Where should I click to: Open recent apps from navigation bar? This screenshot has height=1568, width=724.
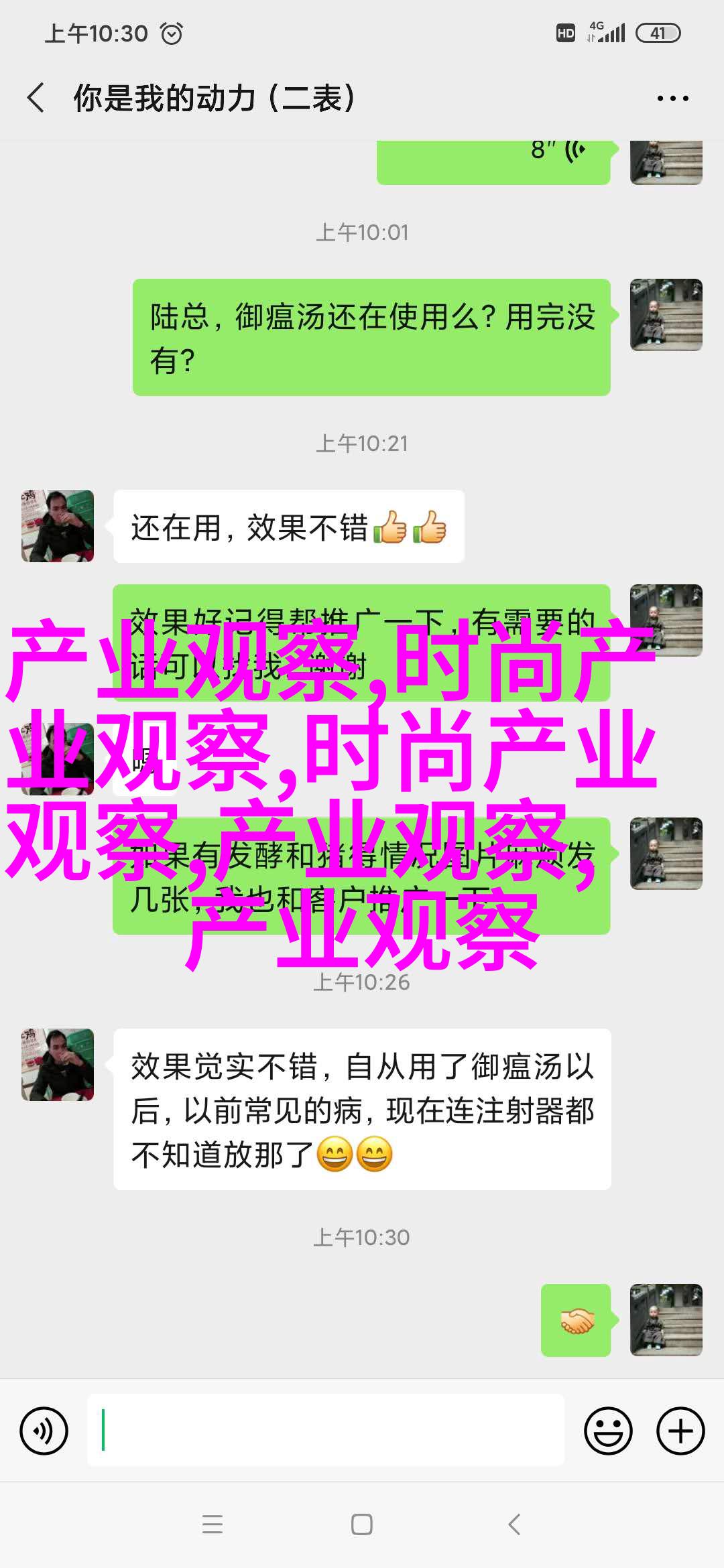point(212,1525)
